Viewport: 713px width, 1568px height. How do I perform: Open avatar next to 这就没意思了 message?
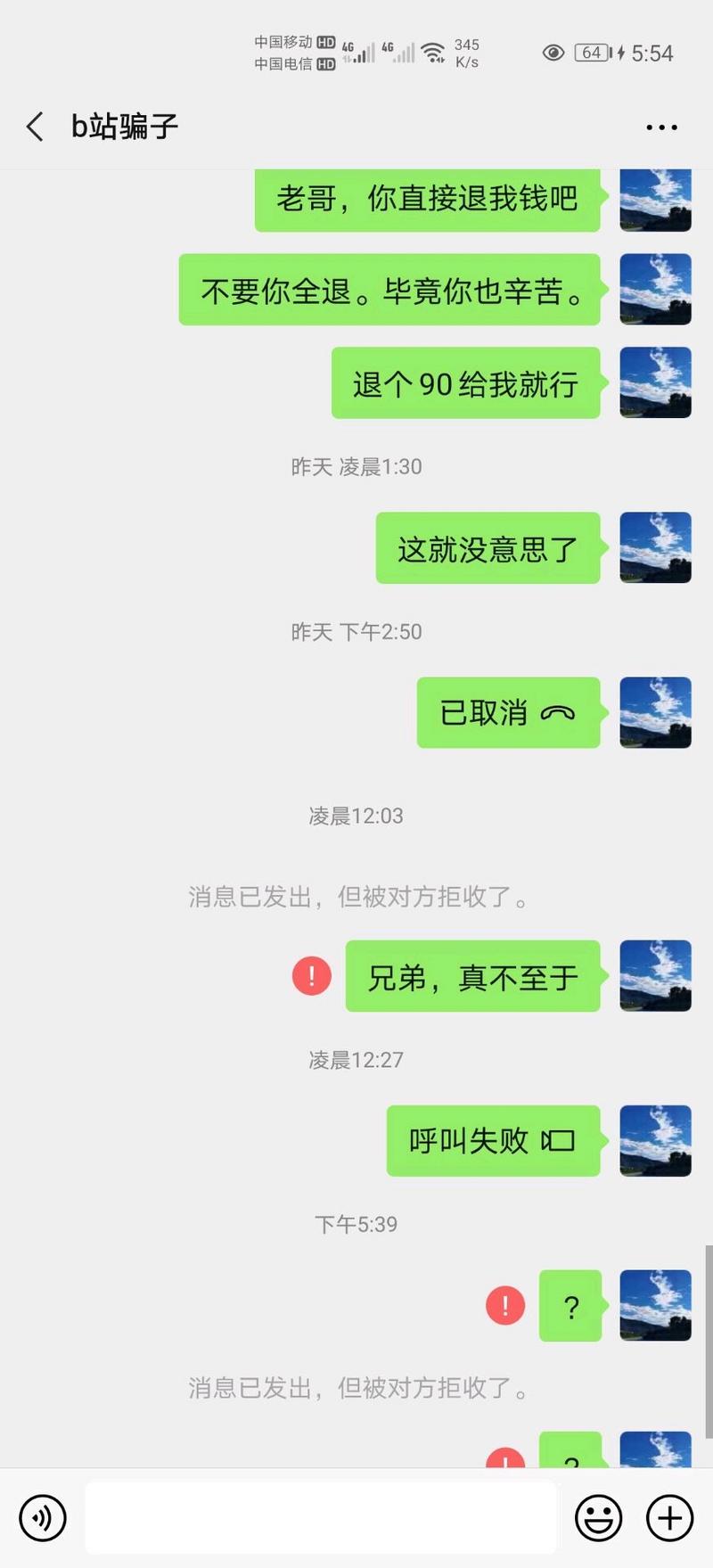click(x=655, y=547)
